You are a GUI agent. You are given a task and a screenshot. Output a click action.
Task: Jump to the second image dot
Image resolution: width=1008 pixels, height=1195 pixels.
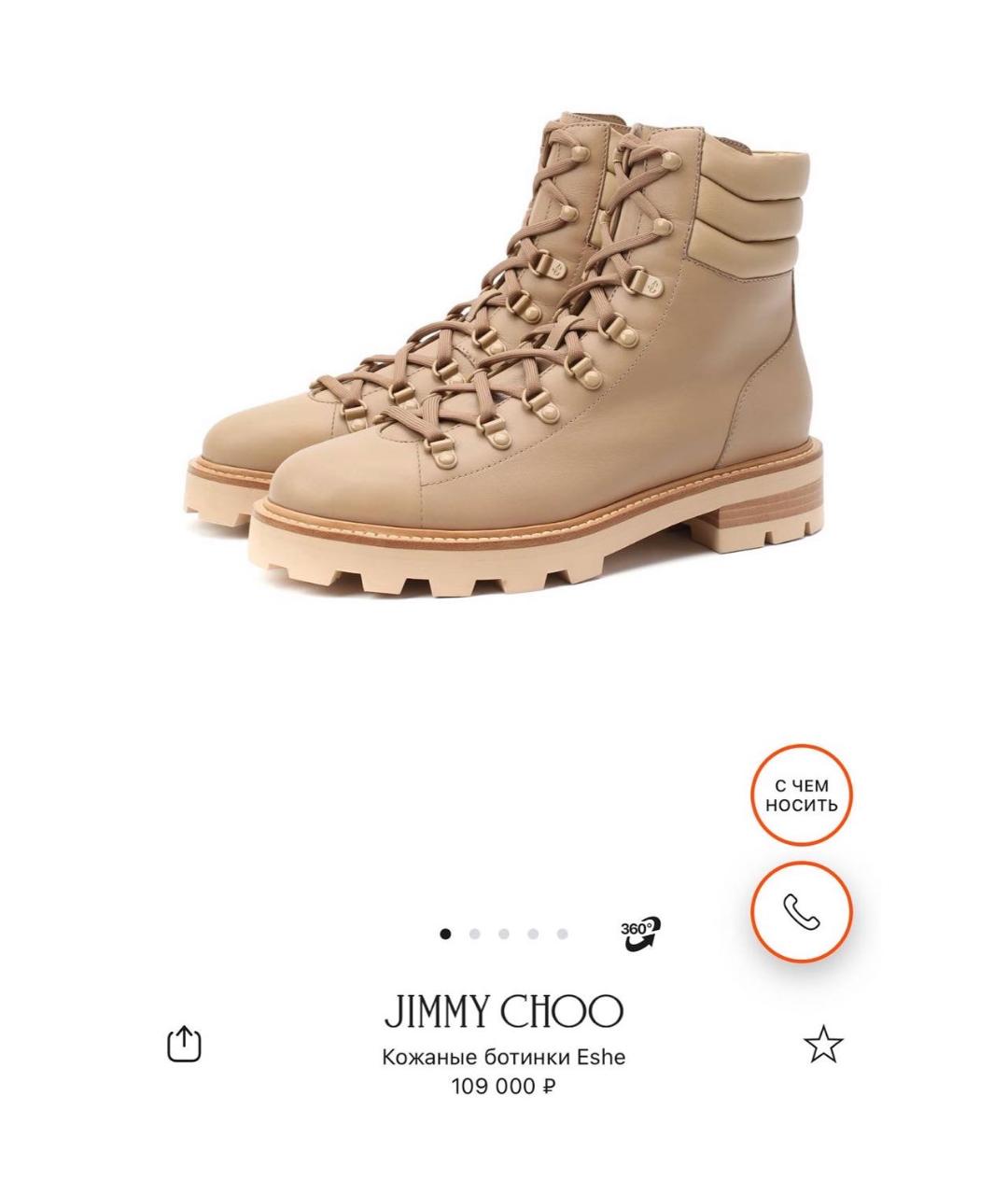pyautogui.click(x=474, y=934)
